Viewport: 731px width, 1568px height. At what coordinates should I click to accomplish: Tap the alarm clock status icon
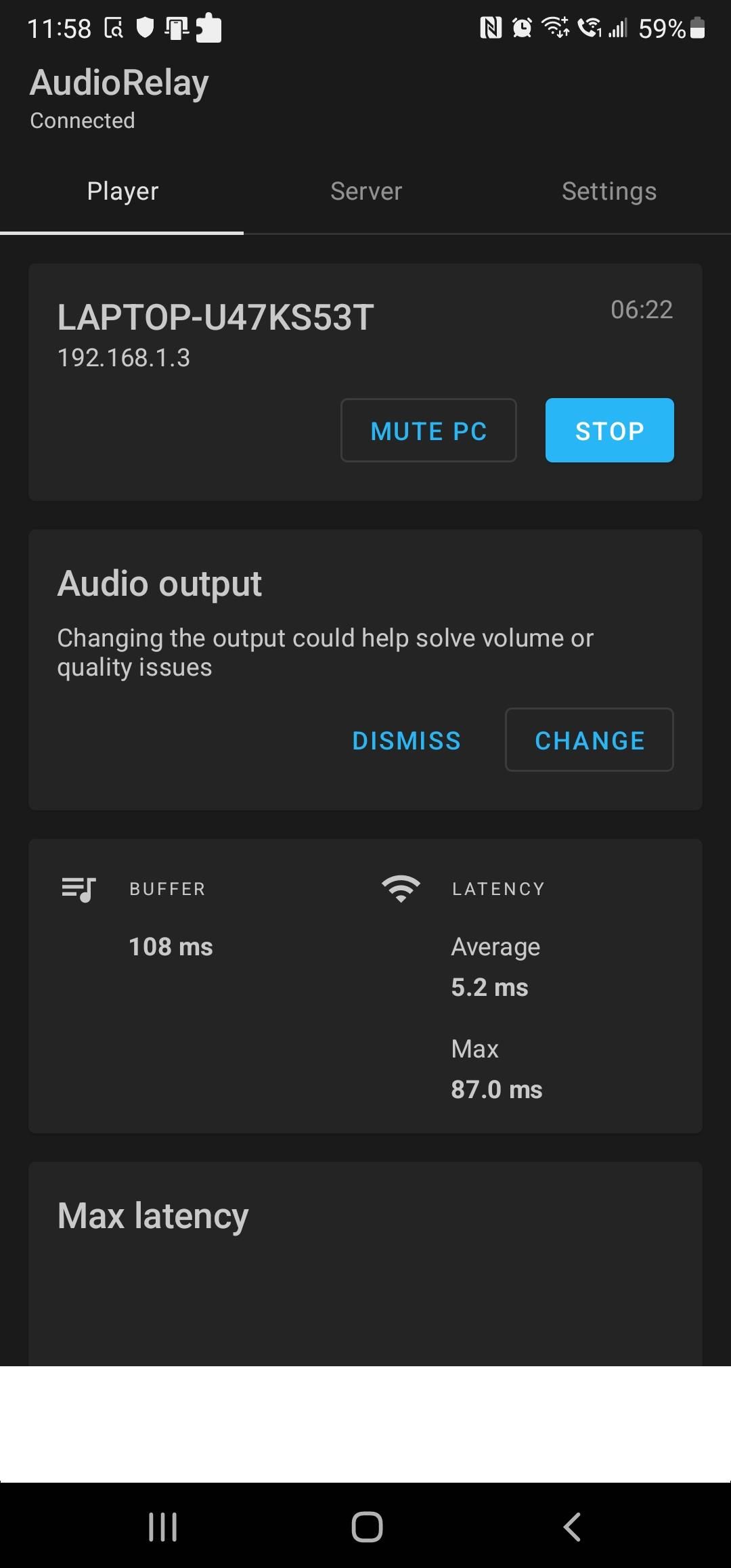point(522,27)
